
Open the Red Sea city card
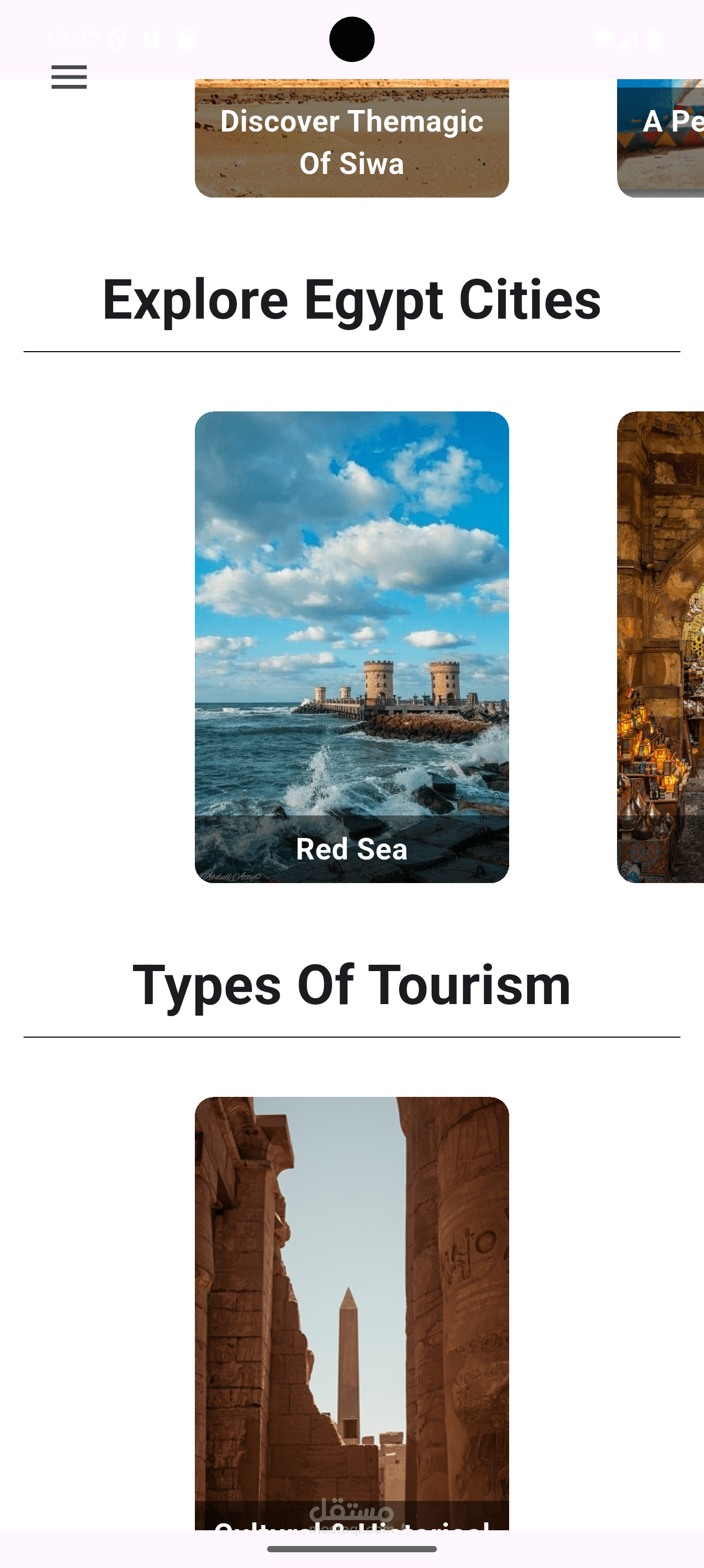351,647
